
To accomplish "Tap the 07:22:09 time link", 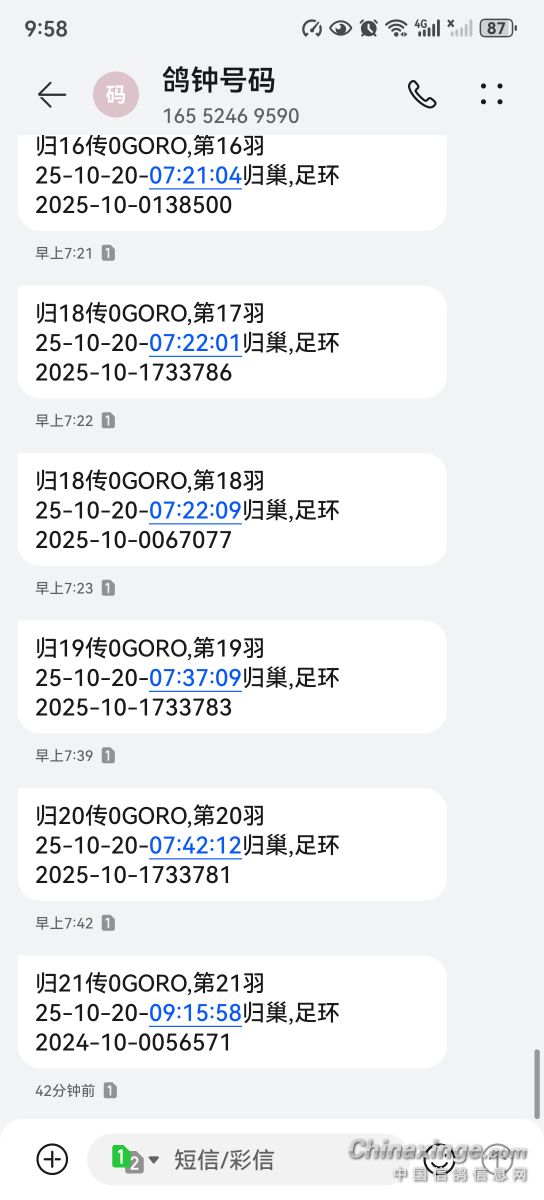I will [x=195, y=511].
